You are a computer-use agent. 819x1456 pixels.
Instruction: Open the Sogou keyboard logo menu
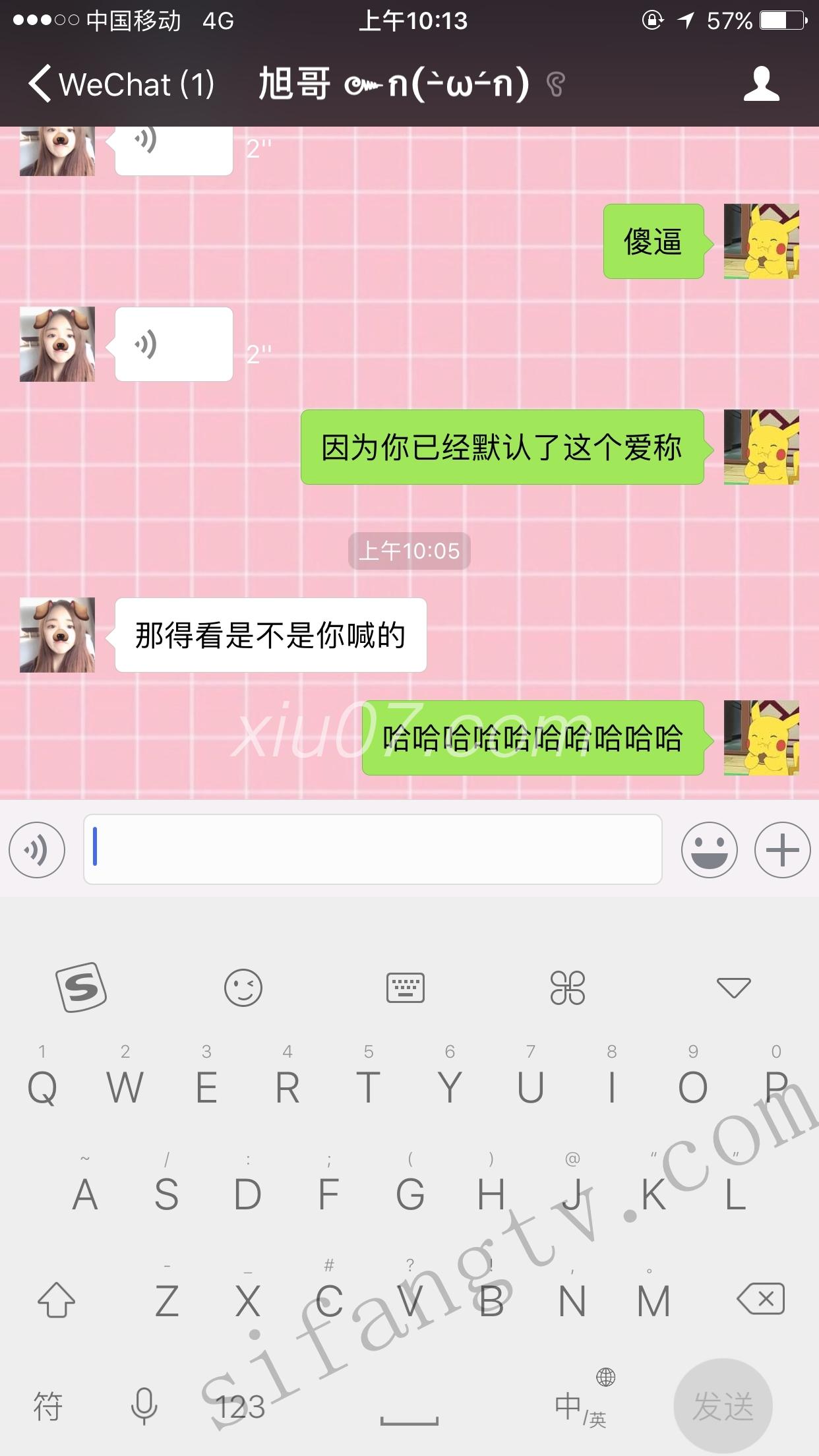[81, 987]
